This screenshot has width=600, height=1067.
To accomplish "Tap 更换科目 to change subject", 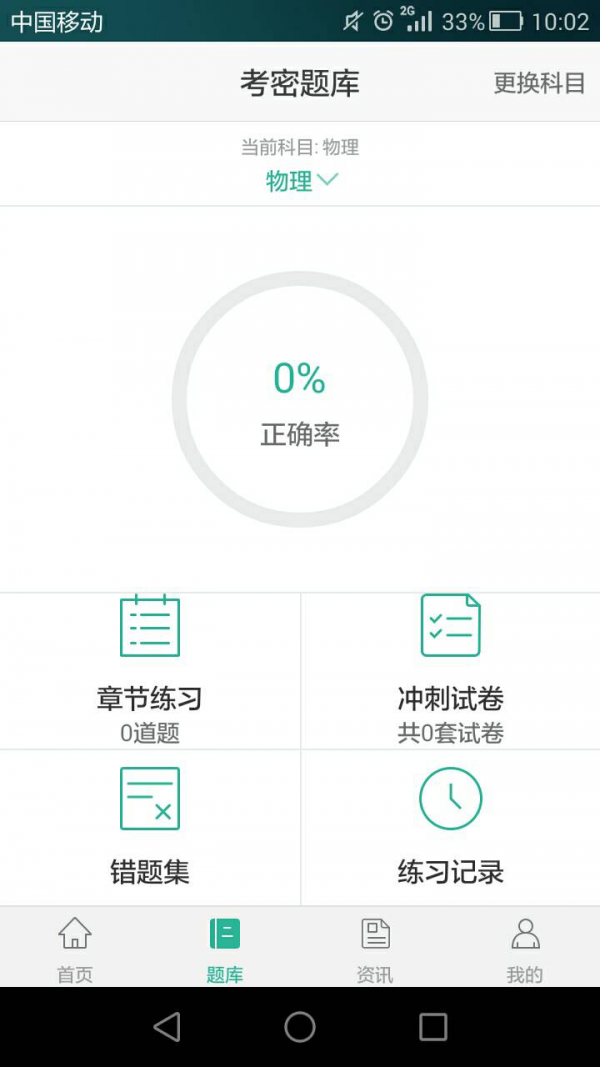I will pos(539,83).
